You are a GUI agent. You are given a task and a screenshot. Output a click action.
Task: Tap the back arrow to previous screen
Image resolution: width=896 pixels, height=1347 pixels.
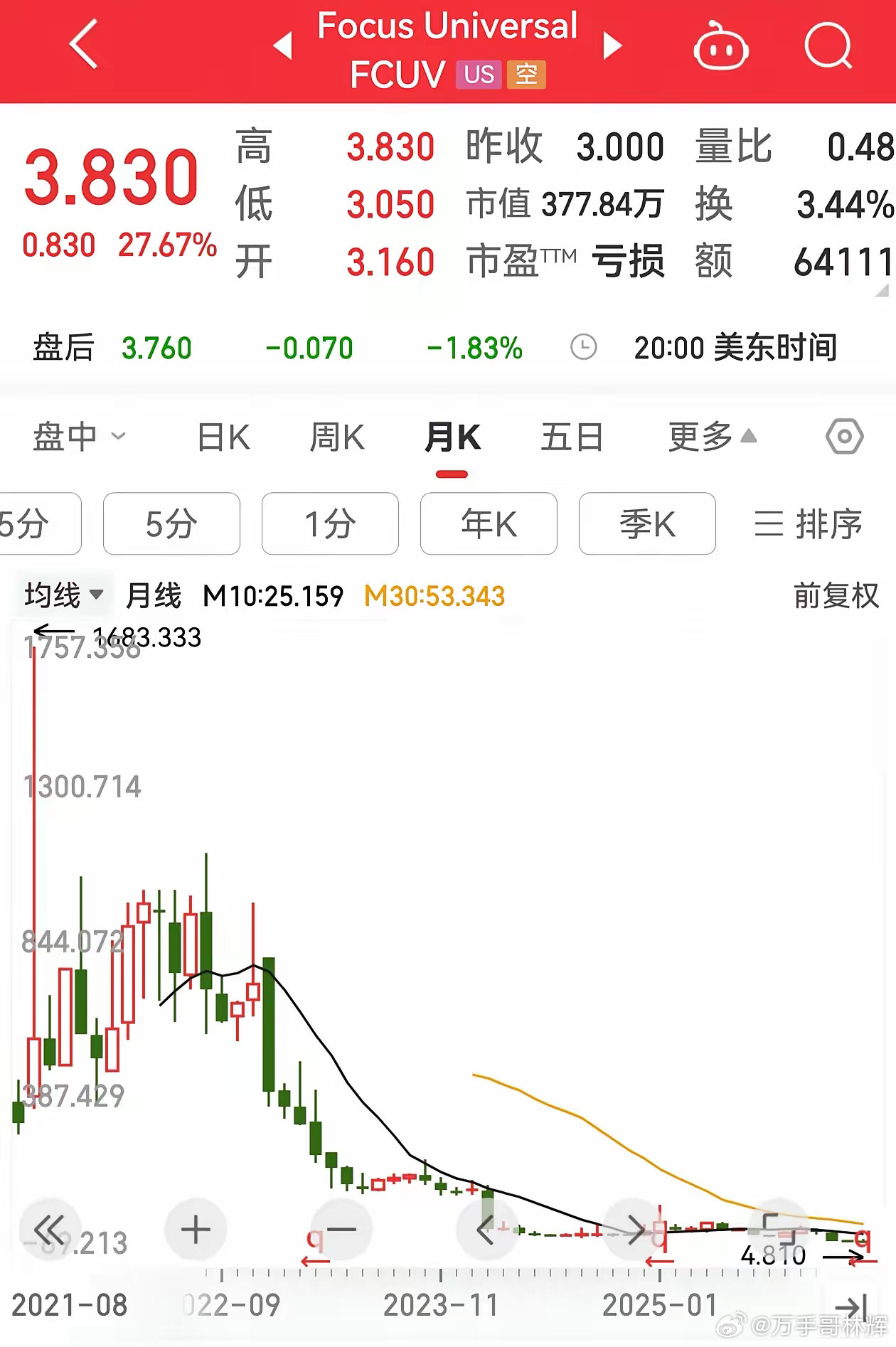82,45
